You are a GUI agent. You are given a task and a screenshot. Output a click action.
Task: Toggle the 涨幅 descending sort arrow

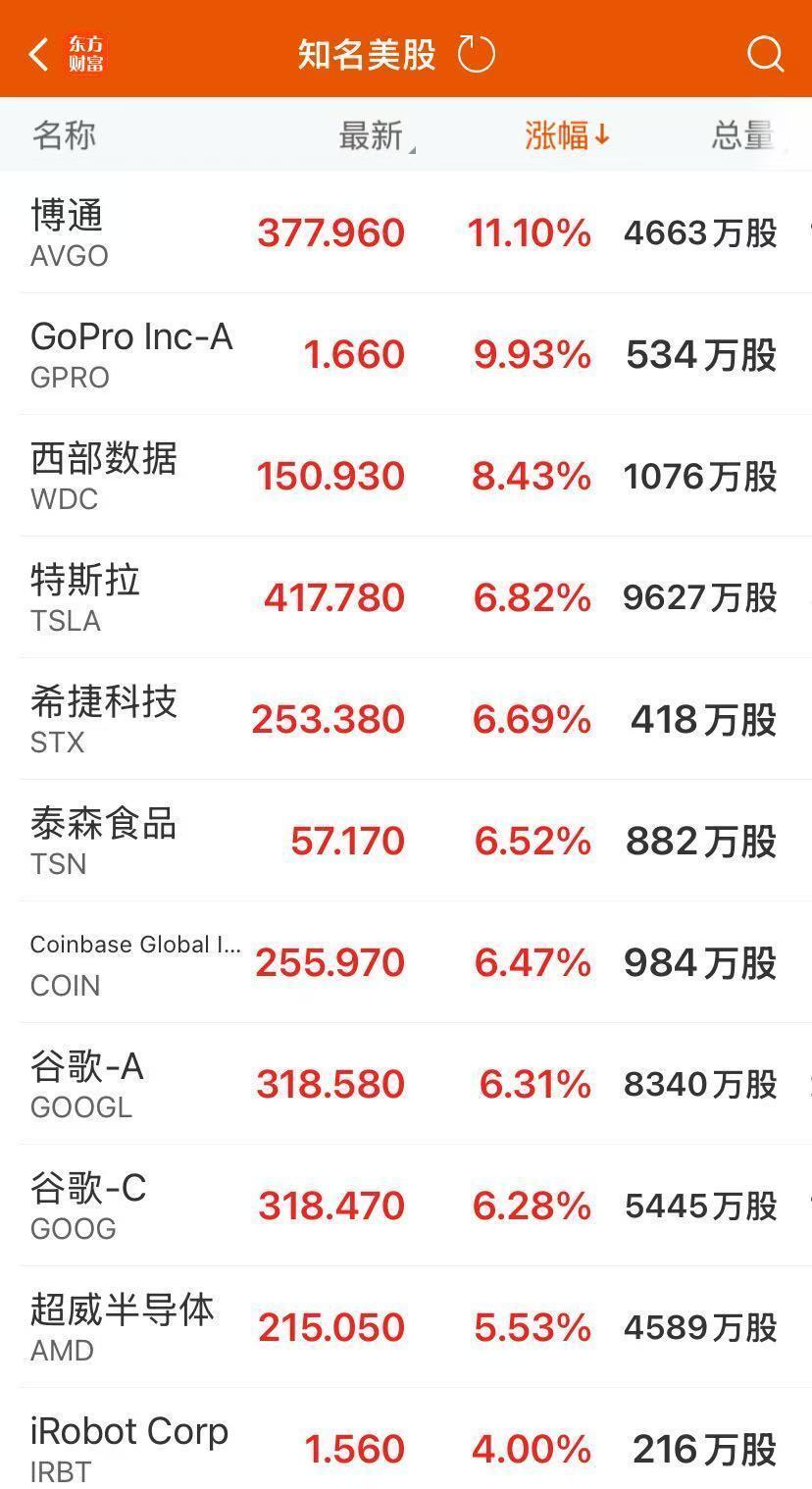click(567, 136)
